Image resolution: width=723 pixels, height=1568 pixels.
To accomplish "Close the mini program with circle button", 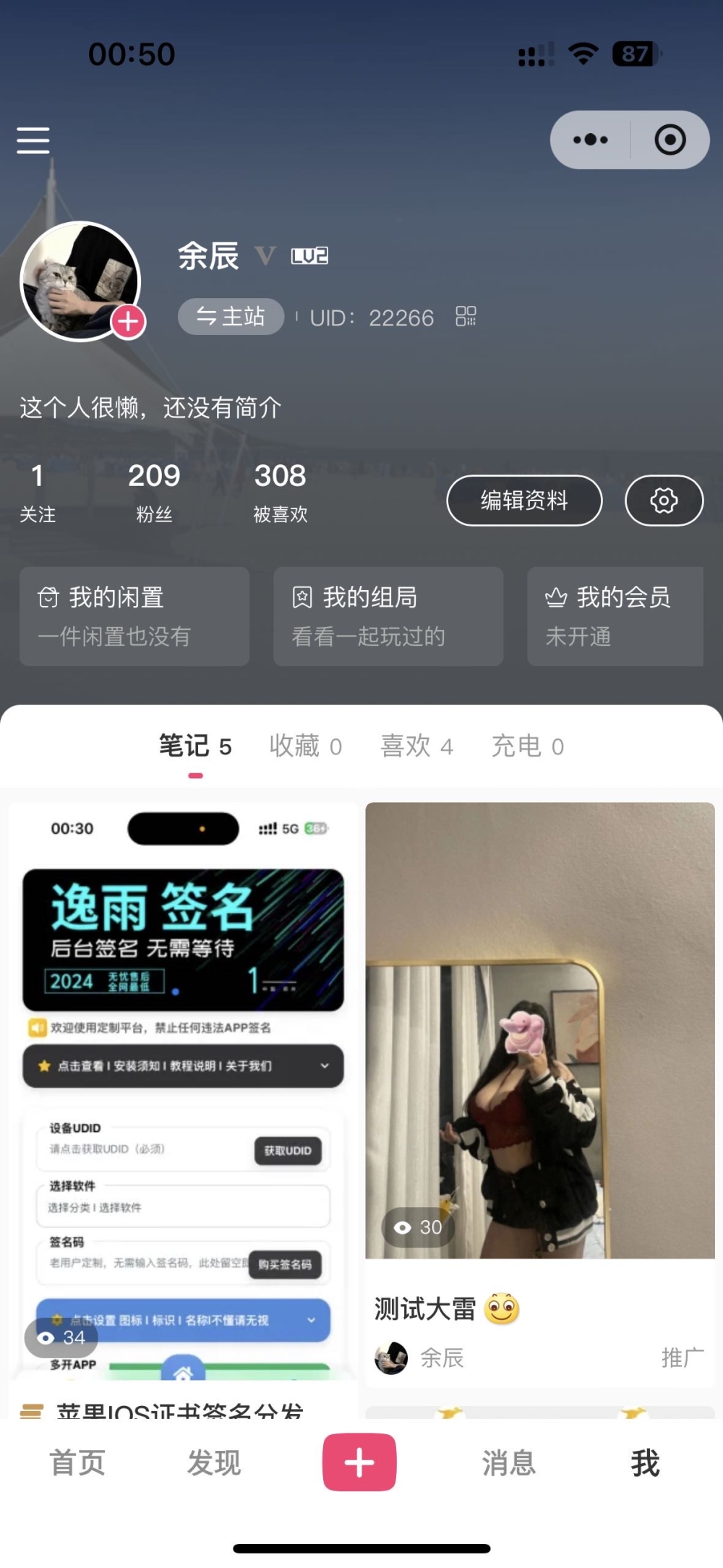I will 669,140.
